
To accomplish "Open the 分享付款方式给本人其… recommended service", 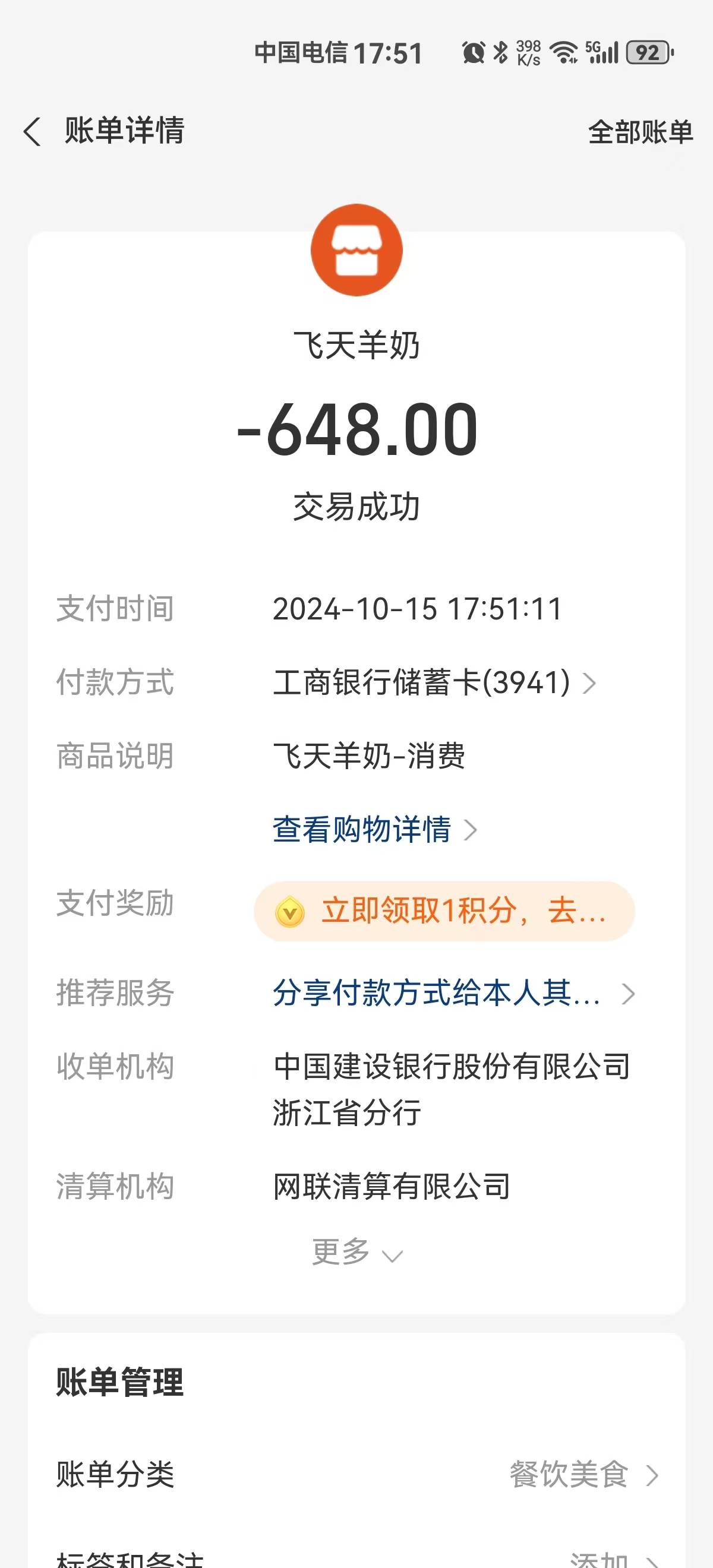I will pos(453,993).
